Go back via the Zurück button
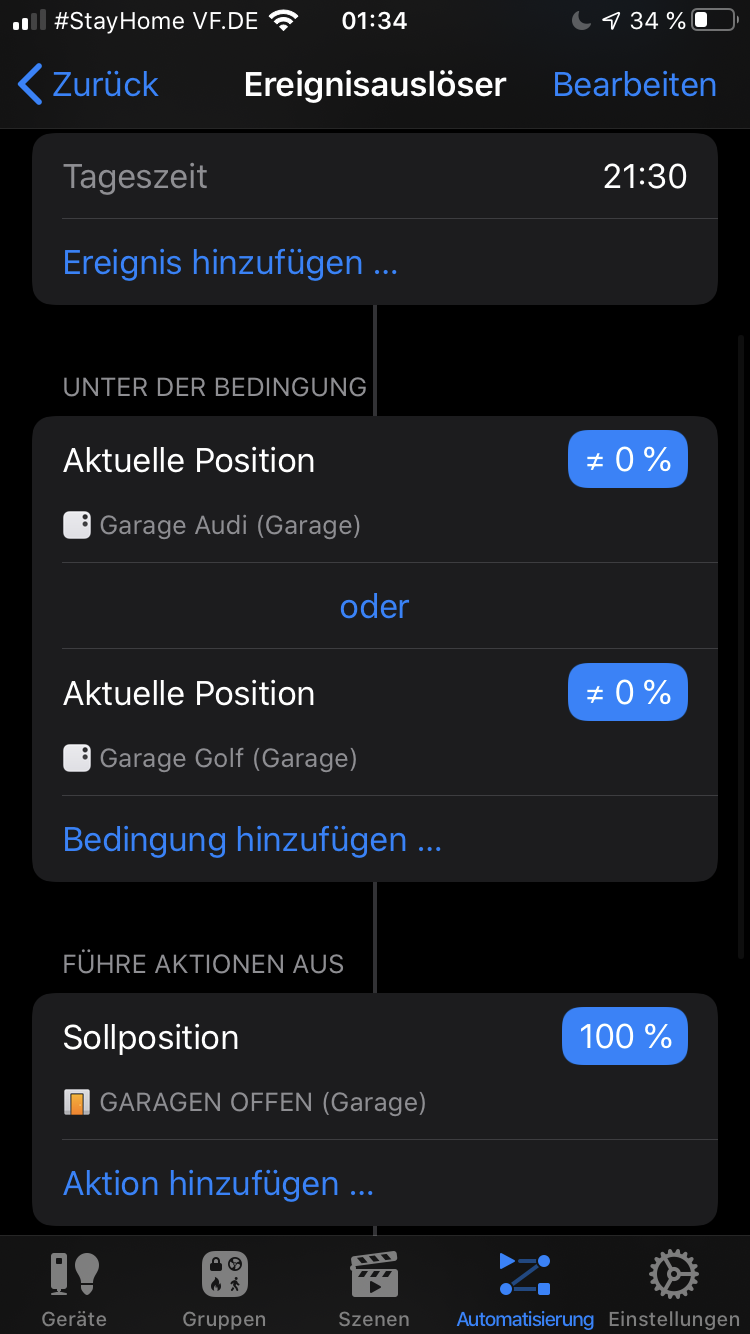The height and width of the screenshot is (1334, 750). (x=88, y=85)
